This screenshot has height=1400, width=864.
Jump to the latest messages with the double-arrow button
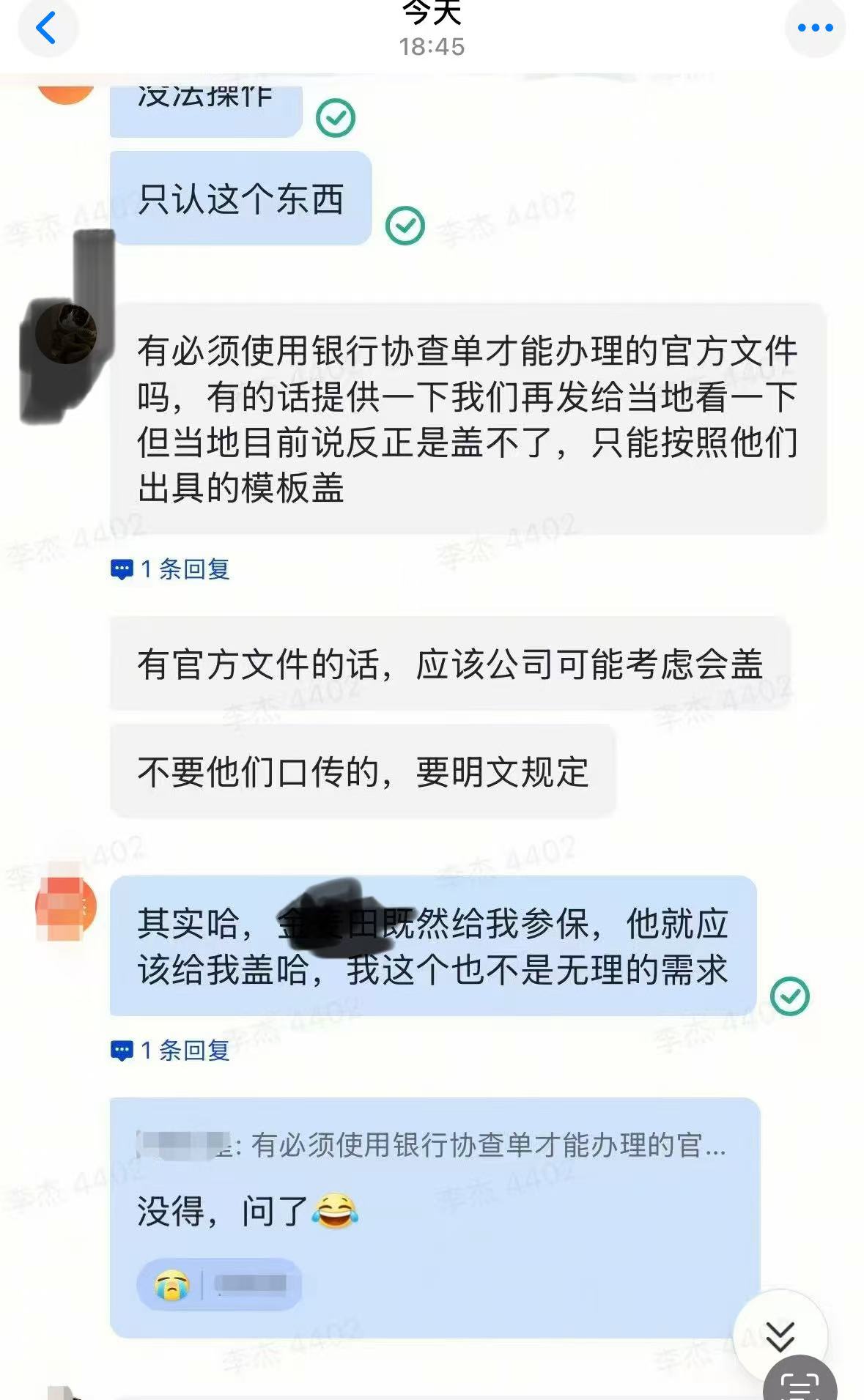tap(780, 1336)
